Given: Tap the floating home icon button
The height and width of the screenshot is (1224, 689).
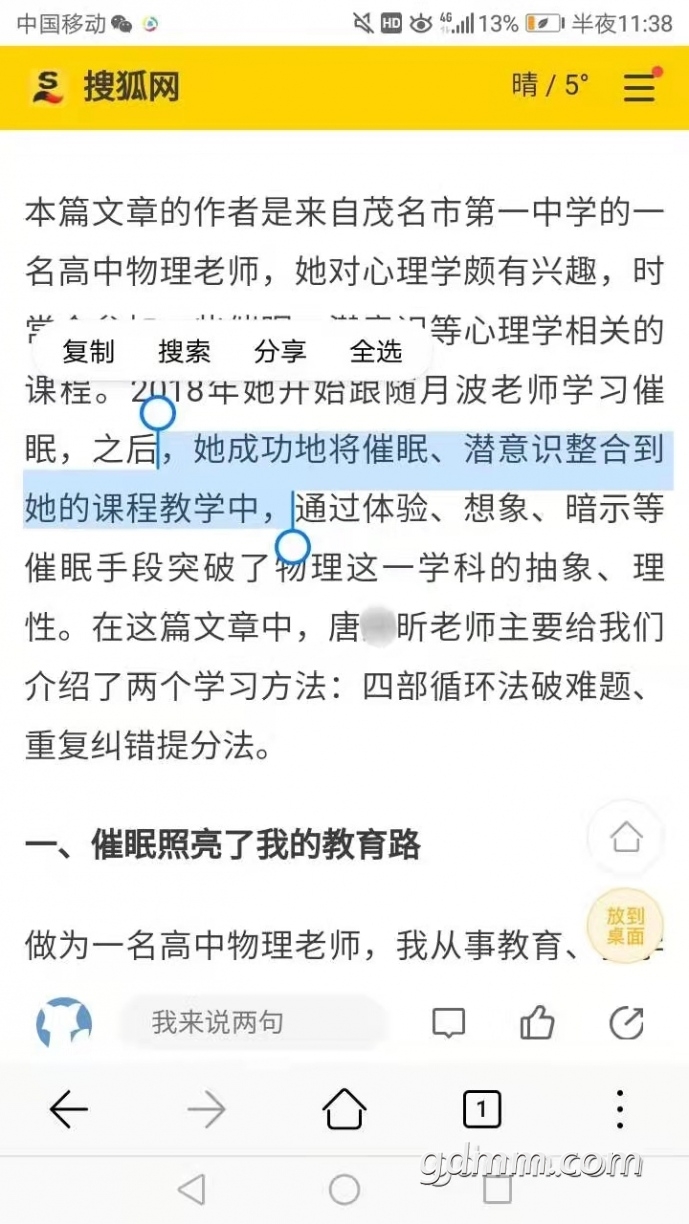Looking at the screenshot, I should click(626, 838).
